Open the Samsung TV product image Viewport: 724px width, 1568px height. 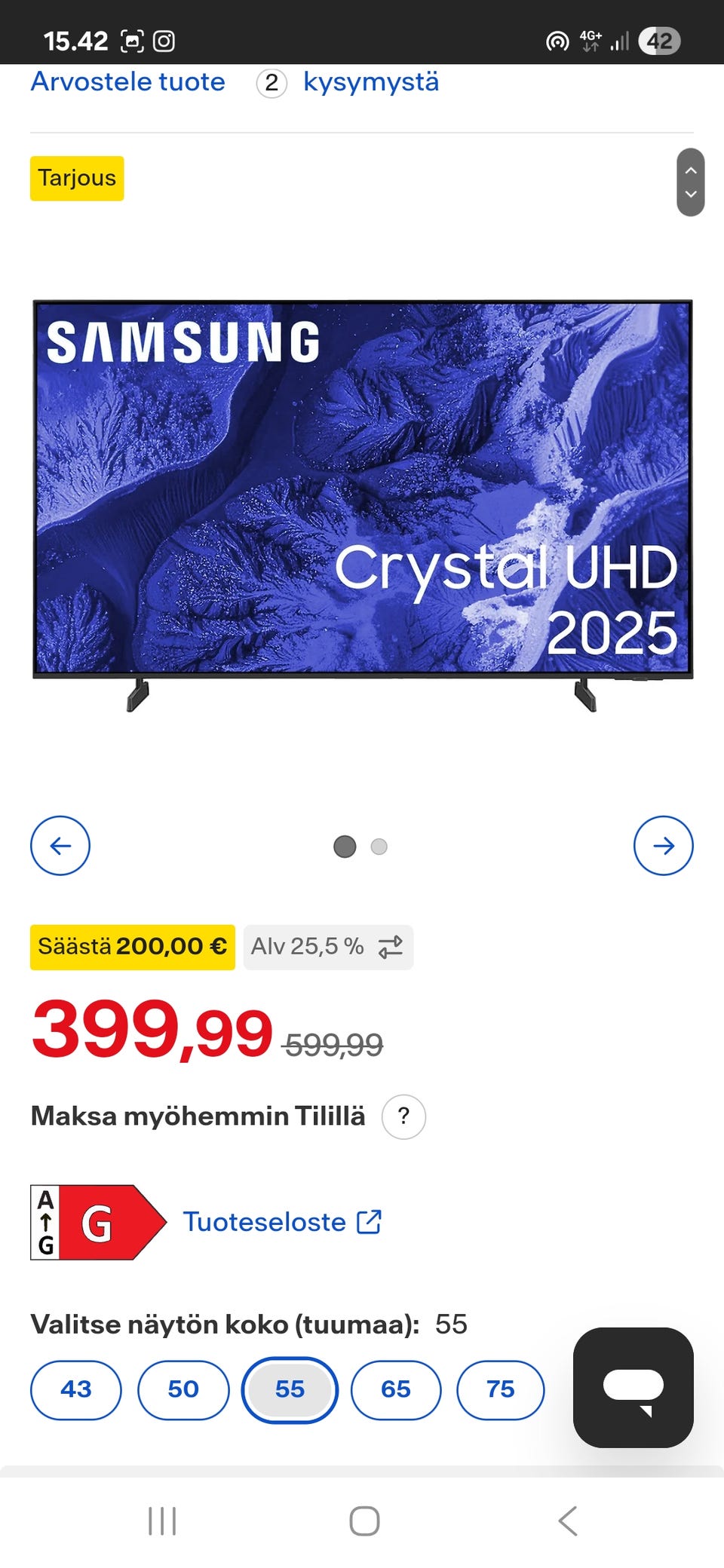(x=362, y=505)
